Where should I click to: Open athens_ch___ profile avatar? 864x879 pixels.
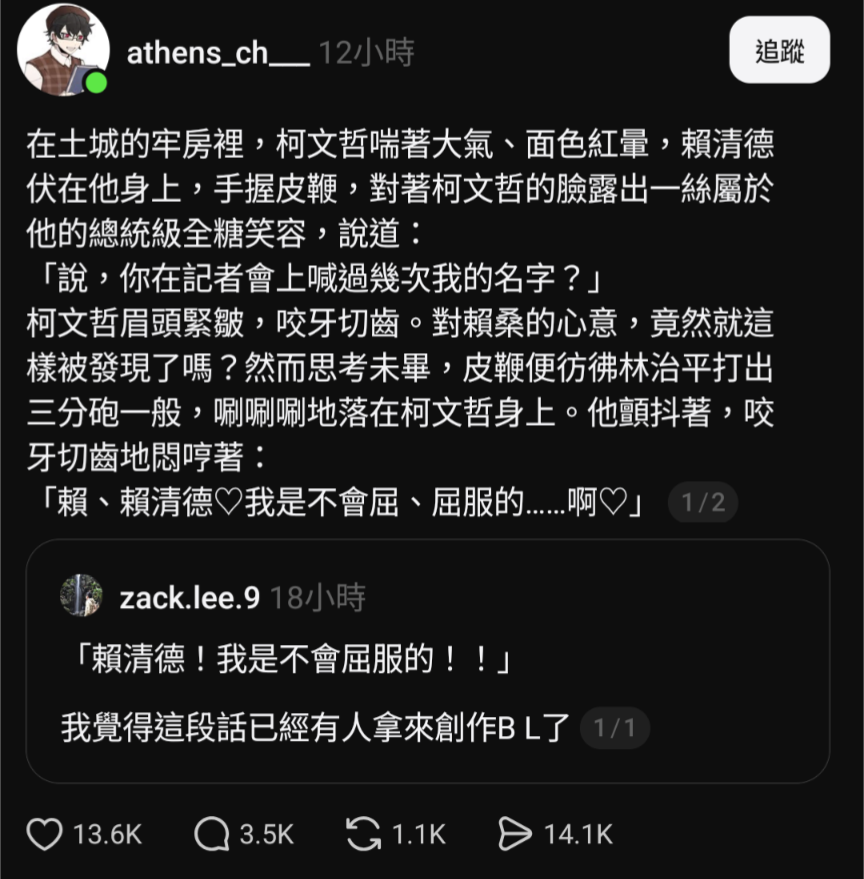(x=63, y=51)
